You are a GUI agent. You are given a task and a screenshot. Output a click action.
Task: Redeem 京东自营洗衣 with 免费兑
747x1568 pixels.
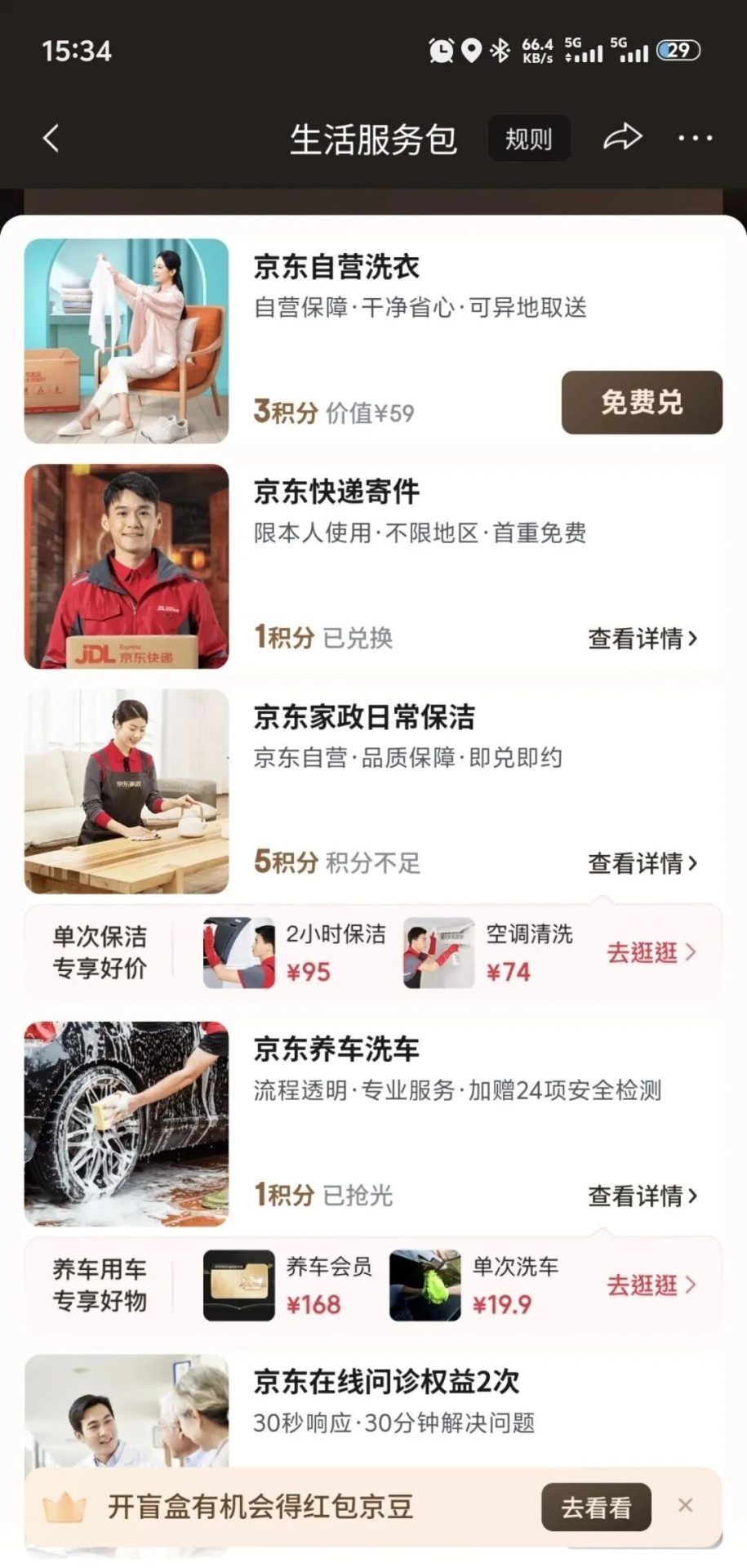pos(642,402)
